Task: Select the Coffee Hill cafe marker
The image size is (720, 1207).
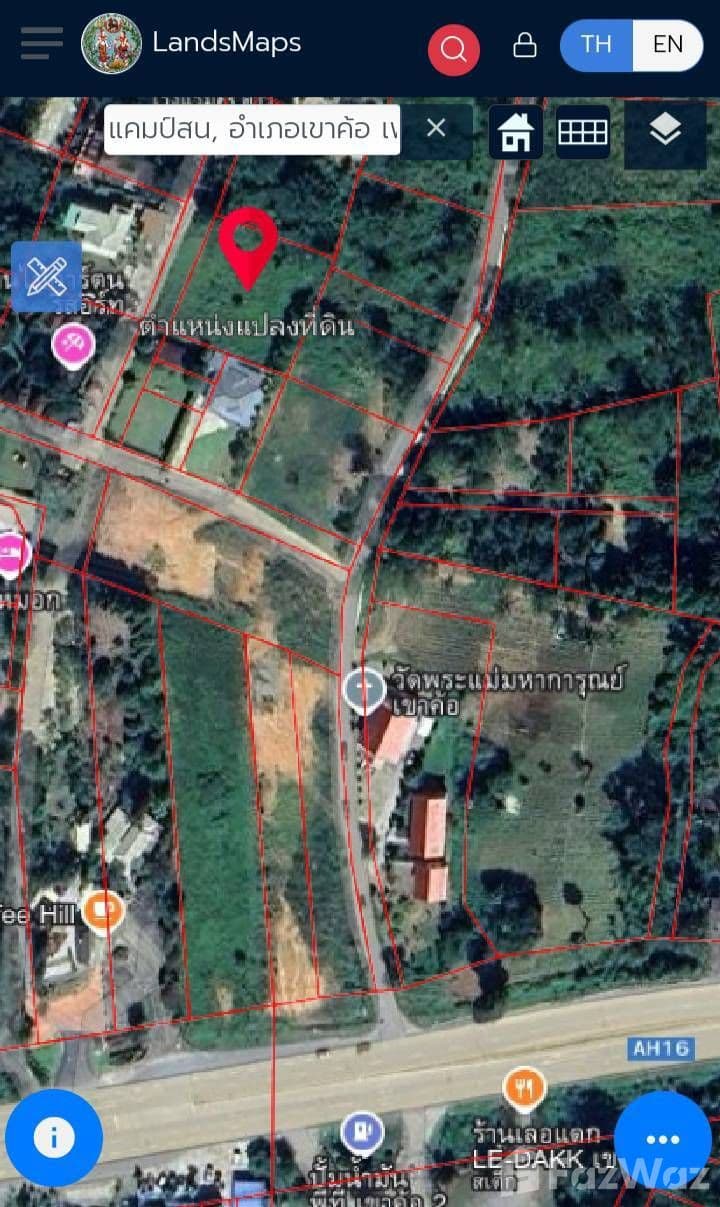Action: coord(103,910)
